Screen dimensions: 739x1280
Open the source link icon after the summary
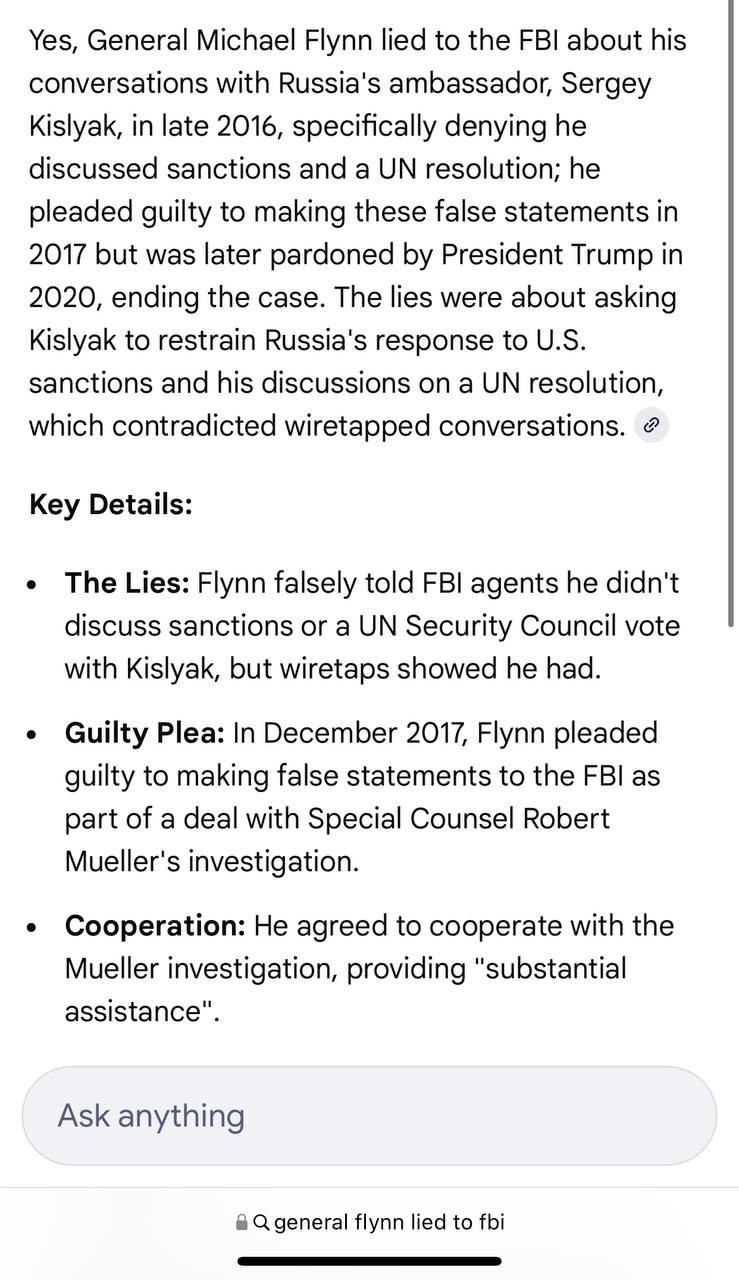[x=651, y=426]
